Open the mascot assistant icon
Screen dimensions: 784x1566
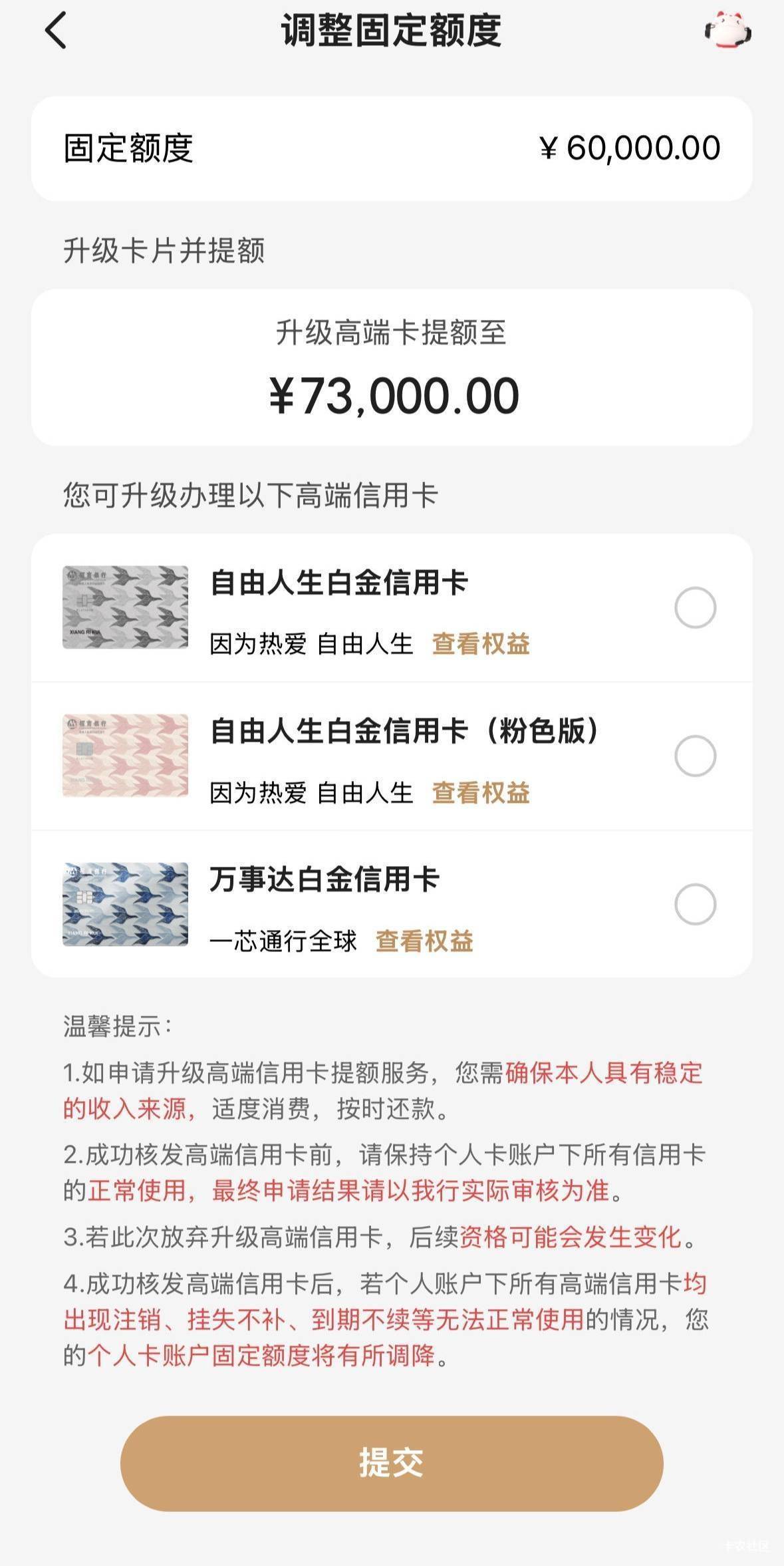point(727,31)
